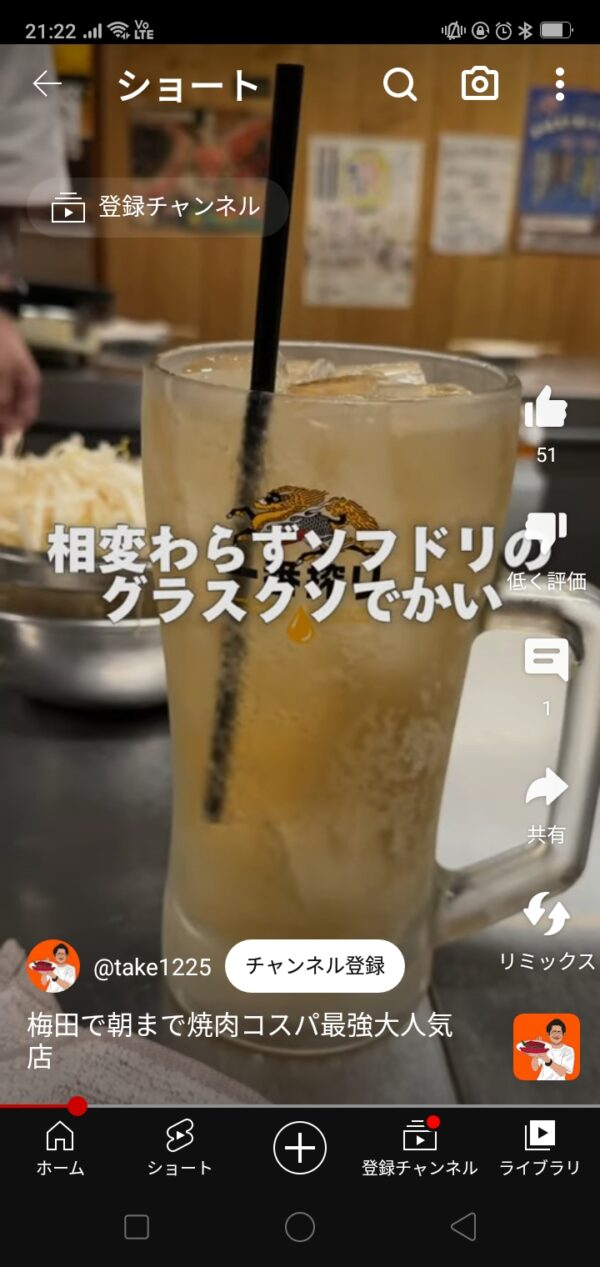The height and width of the screenshot is (1267, 600).
Task: Switch to the ショート tab
Action: click(180, 1147)
